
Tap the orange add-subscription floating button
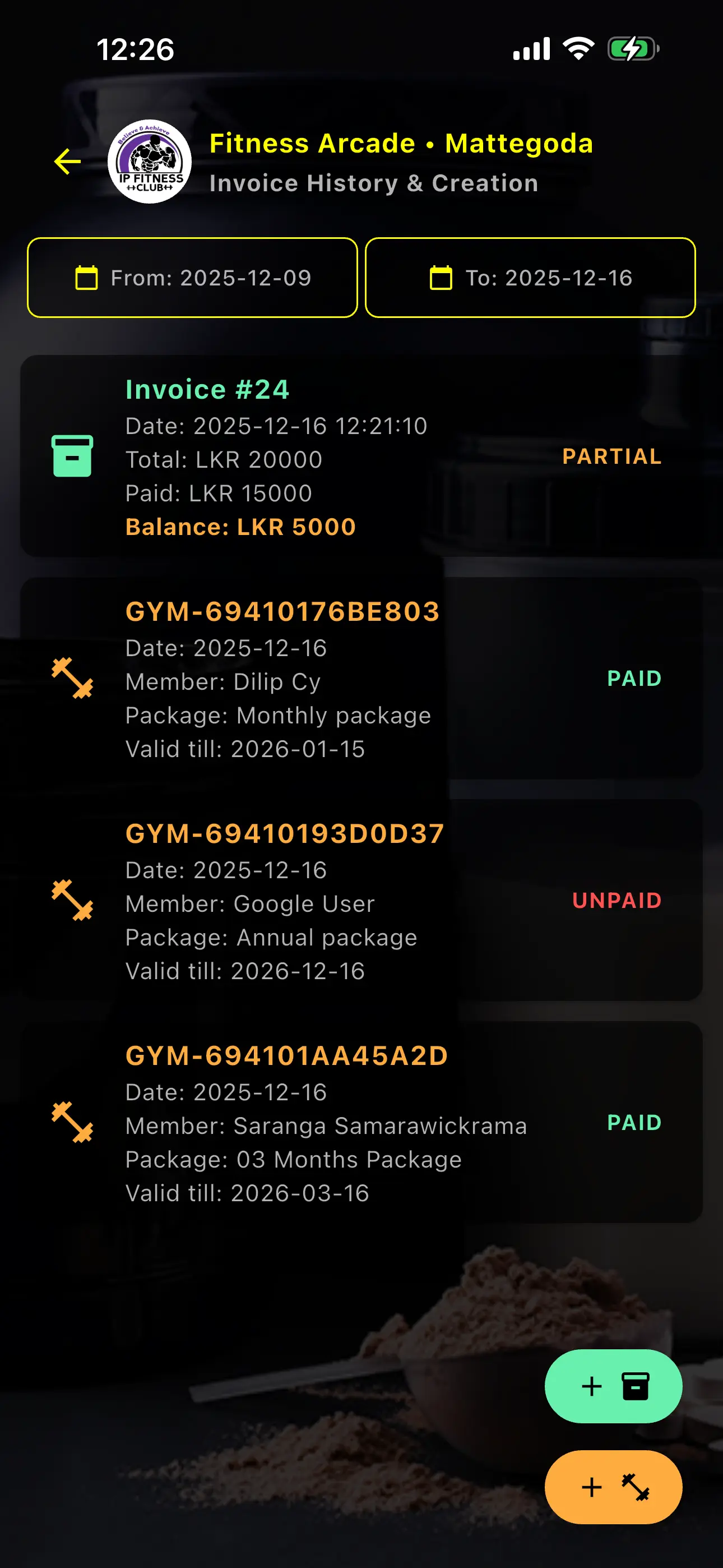tap(614, 1487)
